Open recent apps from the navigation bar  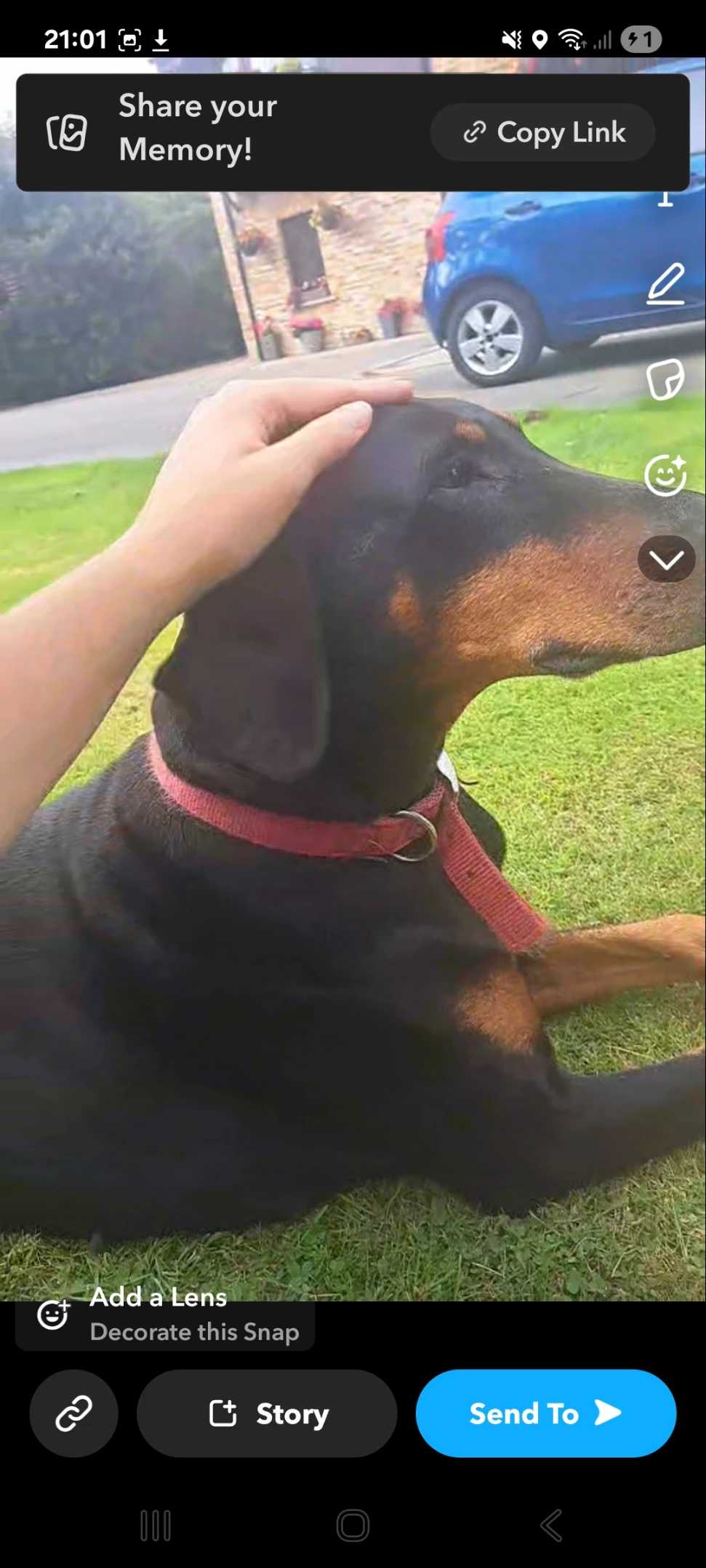[155, 1525]
